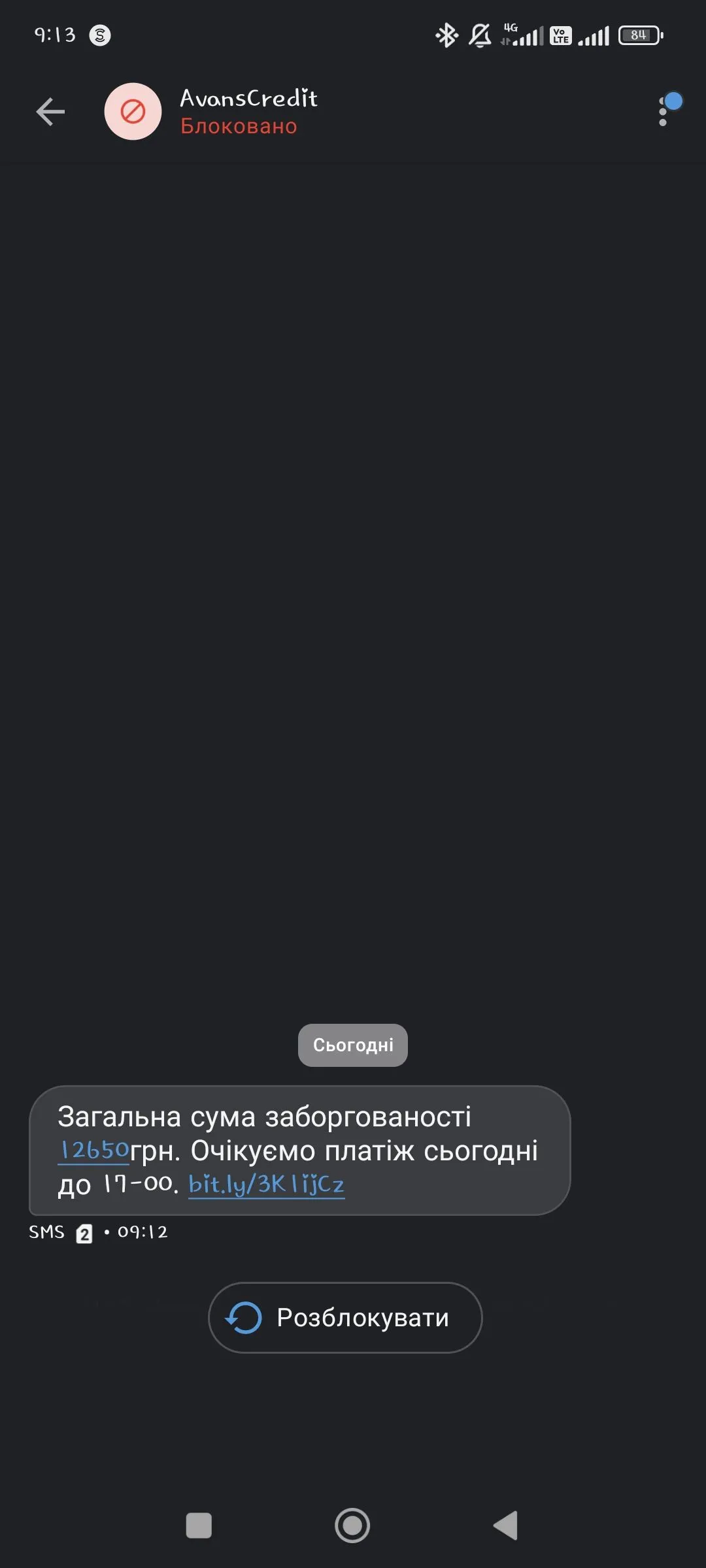Image resolution: width=706 pixels, height=1568 pixels.
Task: Open the AvansCredit blocked contact avatar
Action: pos(133,112)
